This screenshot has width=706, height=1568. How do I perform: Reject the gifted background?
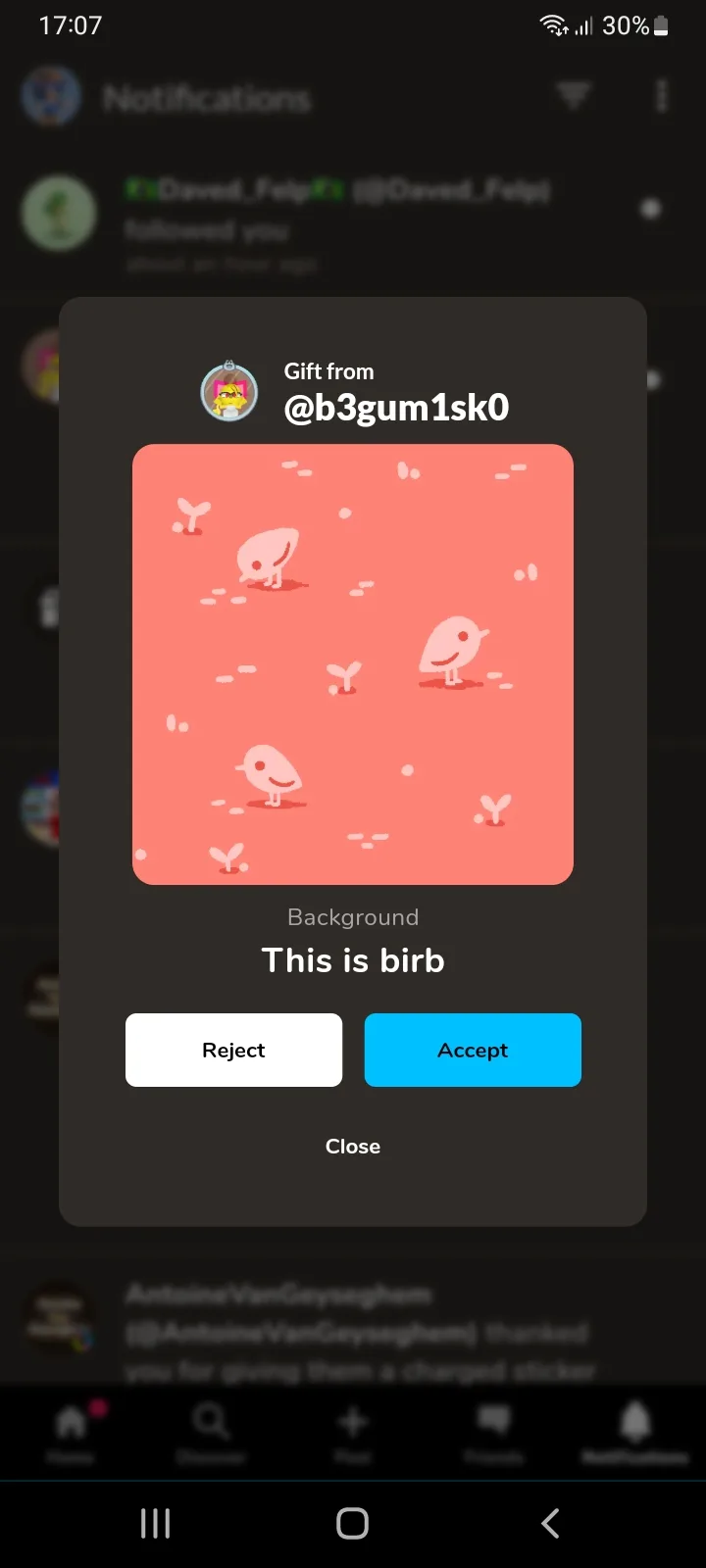point(233,1050)
